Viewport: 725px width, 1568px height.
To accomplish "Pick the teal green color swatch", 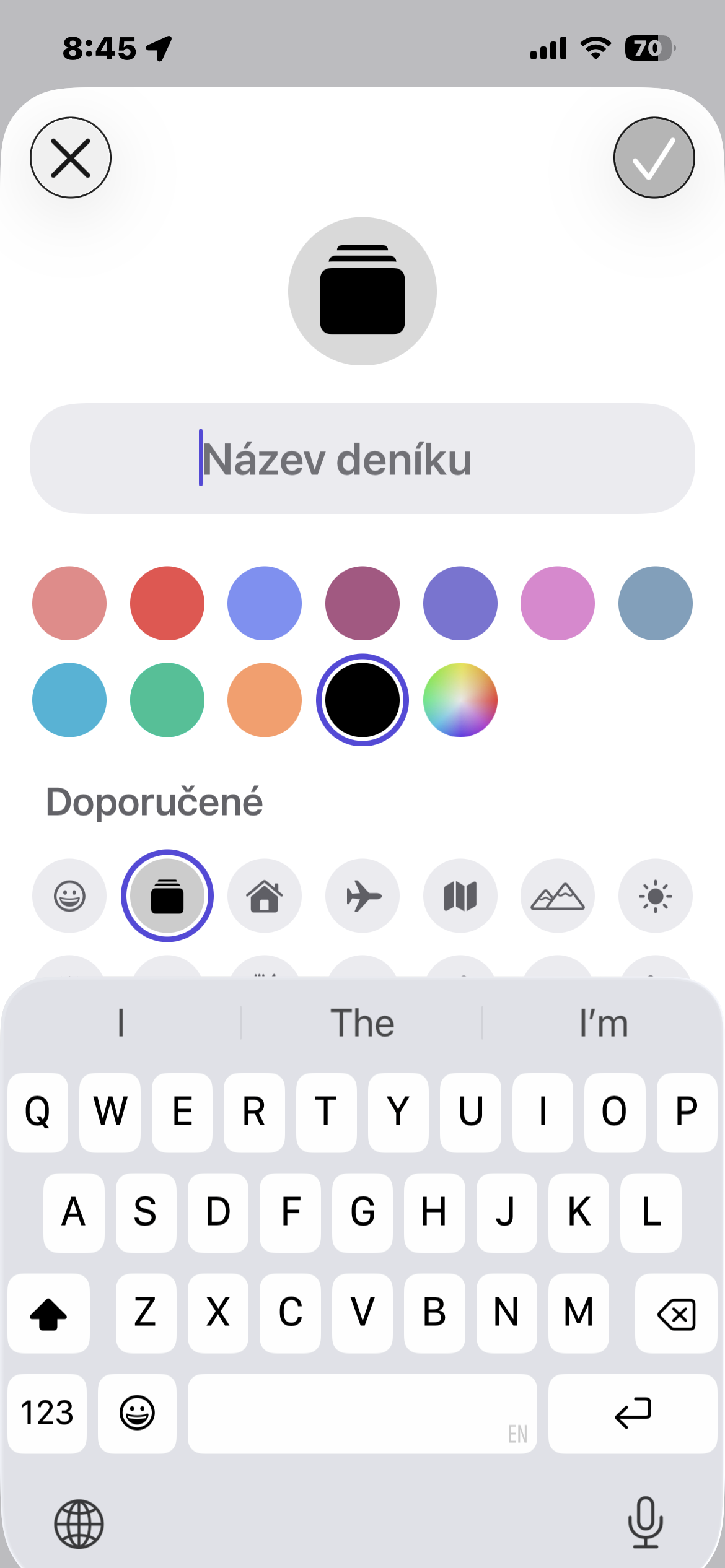I will (167, 700).
